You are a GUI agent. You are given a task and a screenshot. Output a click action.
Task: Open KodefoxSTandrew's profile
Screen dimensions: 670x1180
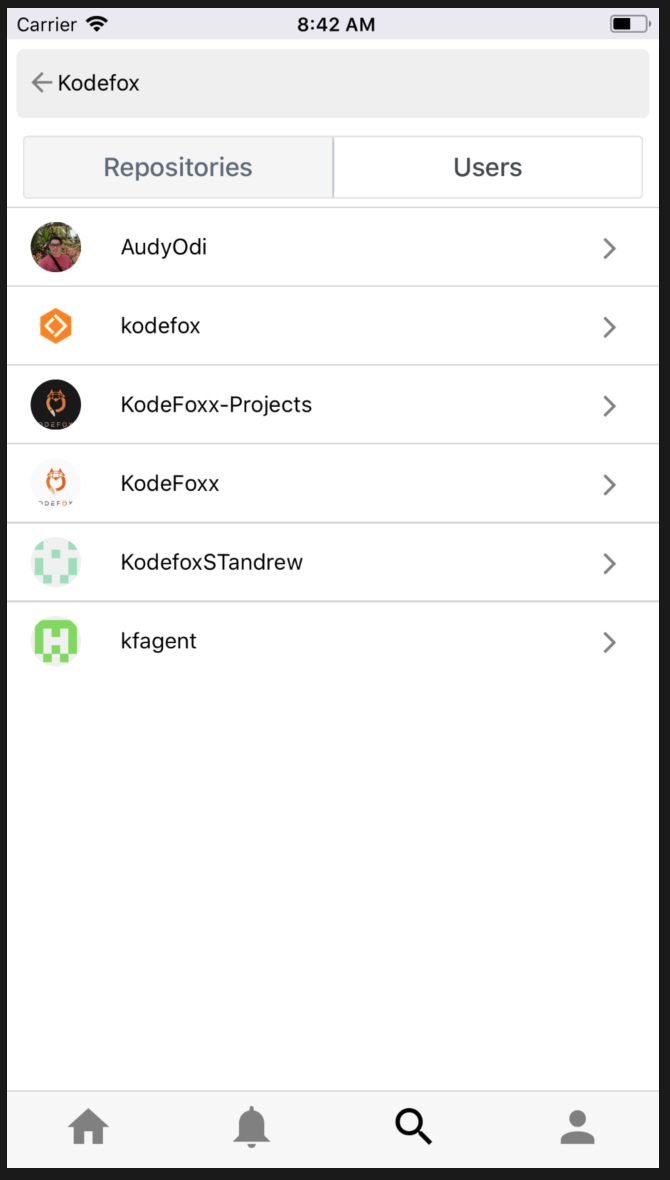point(333,563)
